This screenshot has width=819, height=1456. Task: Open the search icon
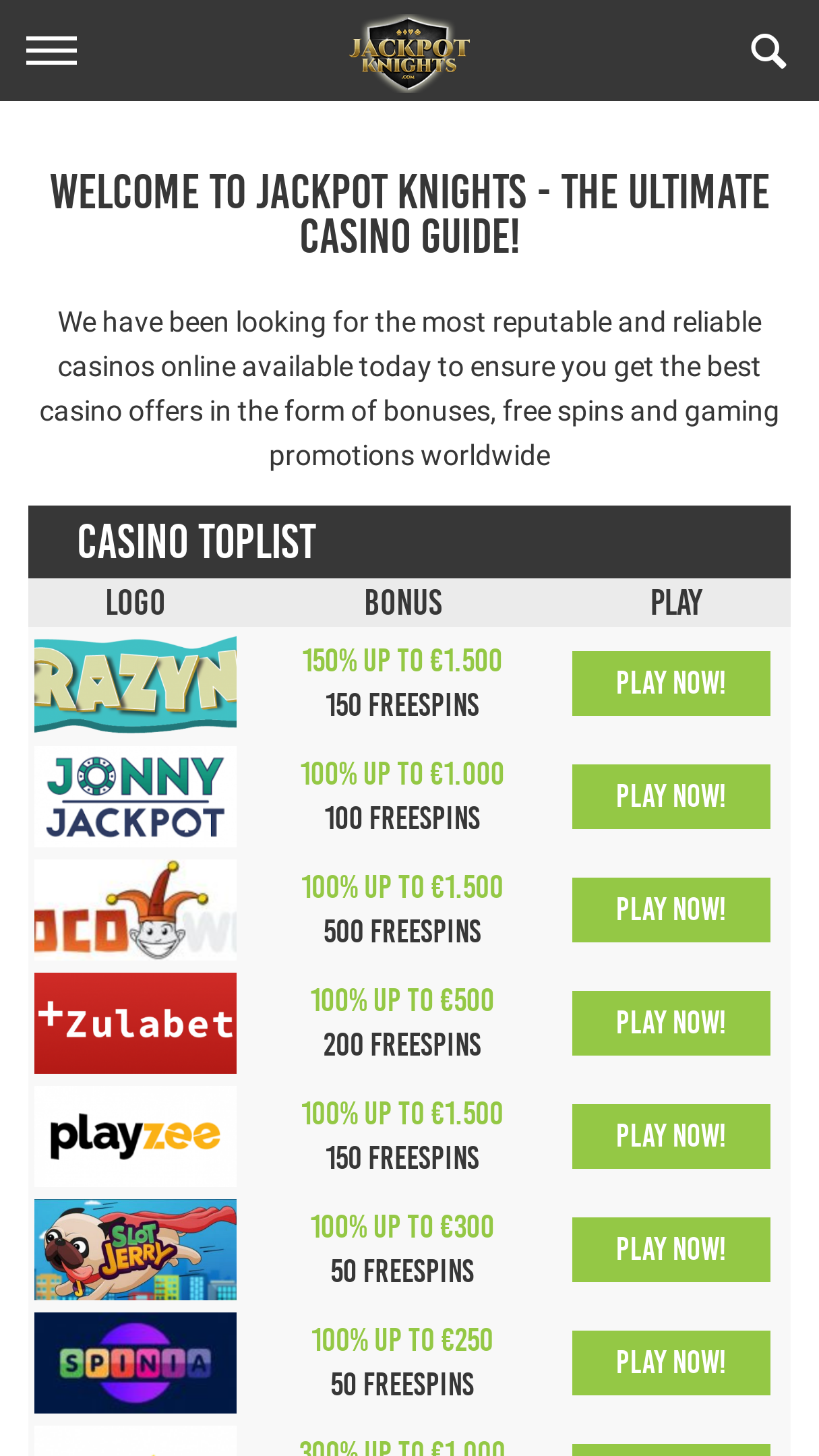tap(768, 51)
